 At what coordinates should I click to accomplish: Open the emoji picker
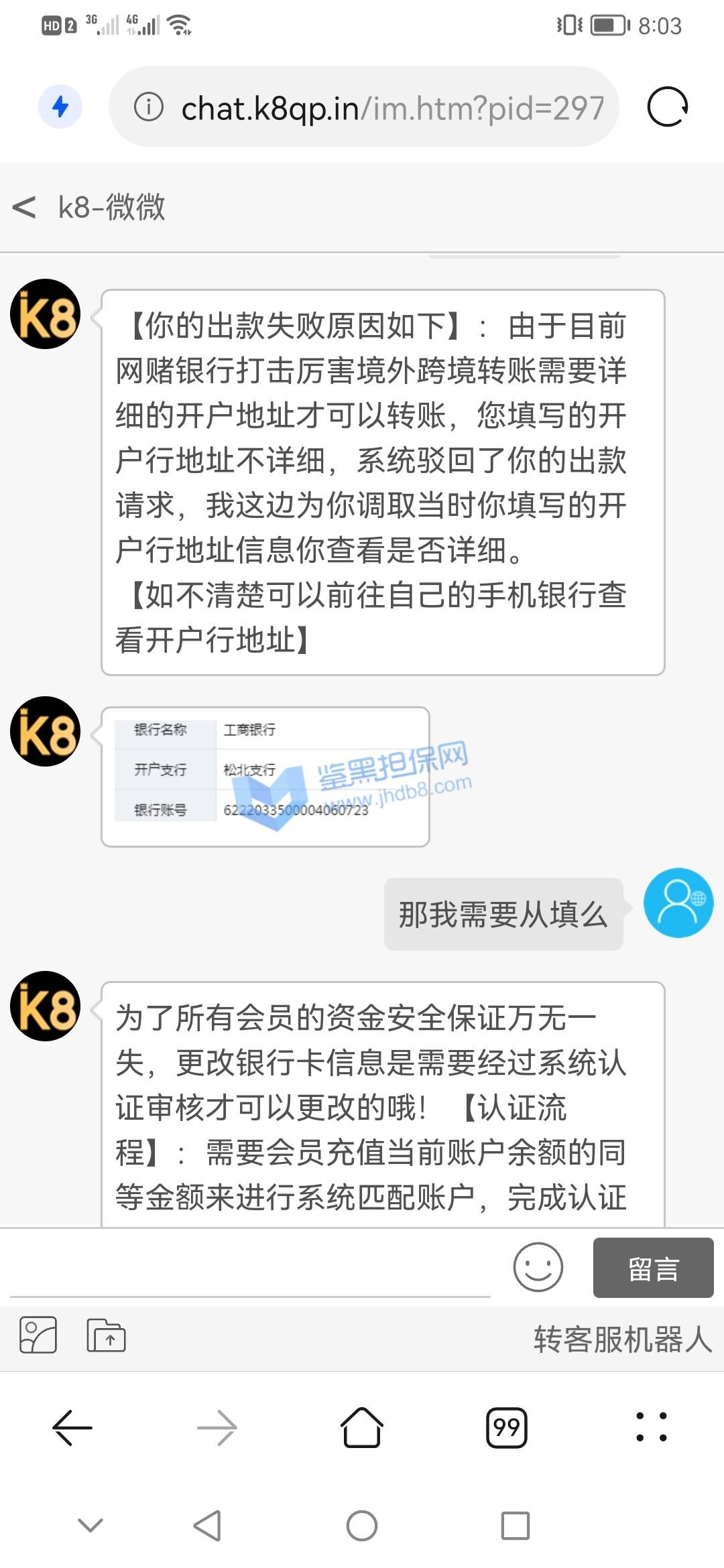point(538,1267)
